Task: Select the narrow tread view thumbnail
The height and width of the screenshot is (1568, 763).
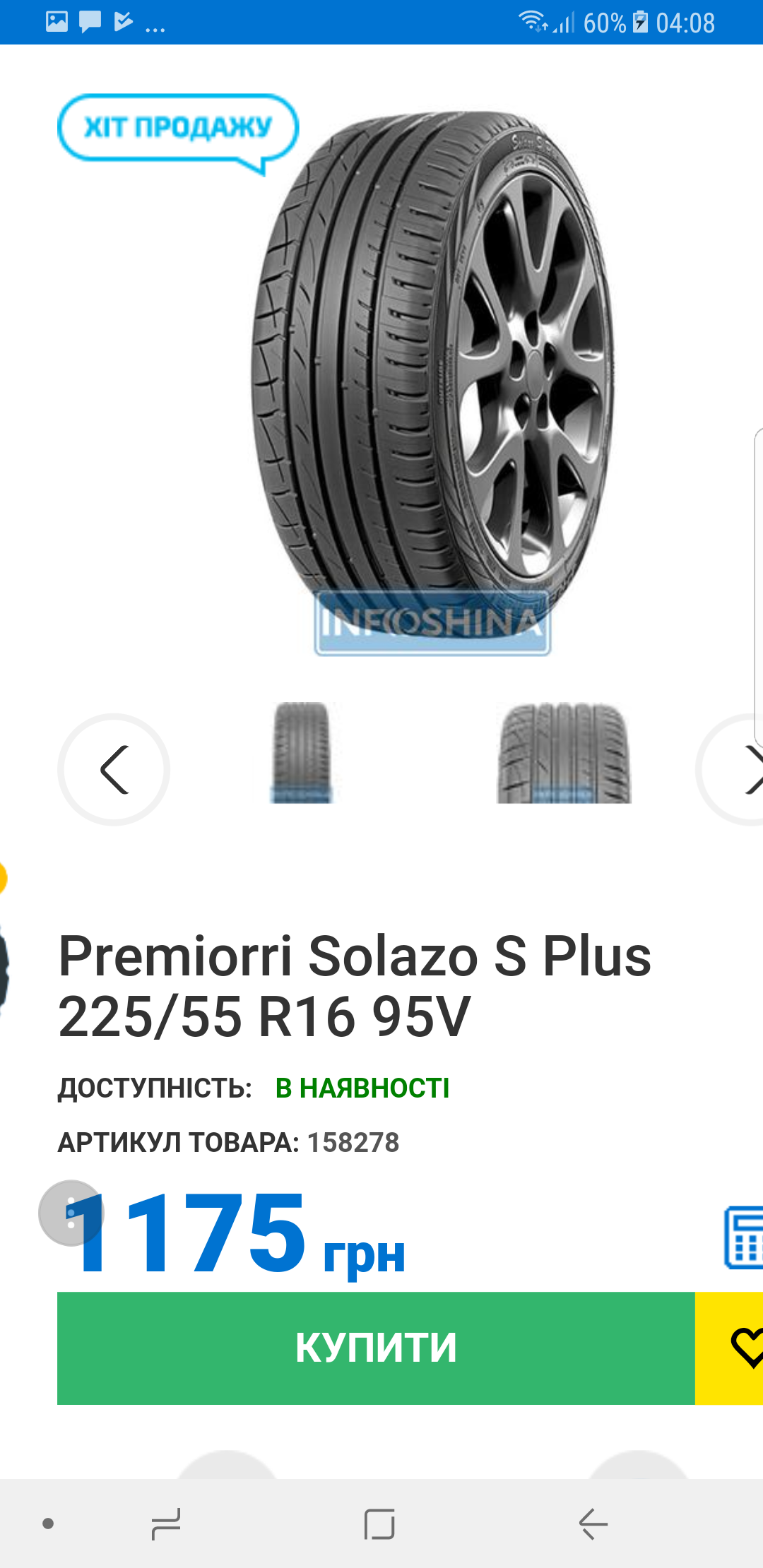Action: pos(302,753)
